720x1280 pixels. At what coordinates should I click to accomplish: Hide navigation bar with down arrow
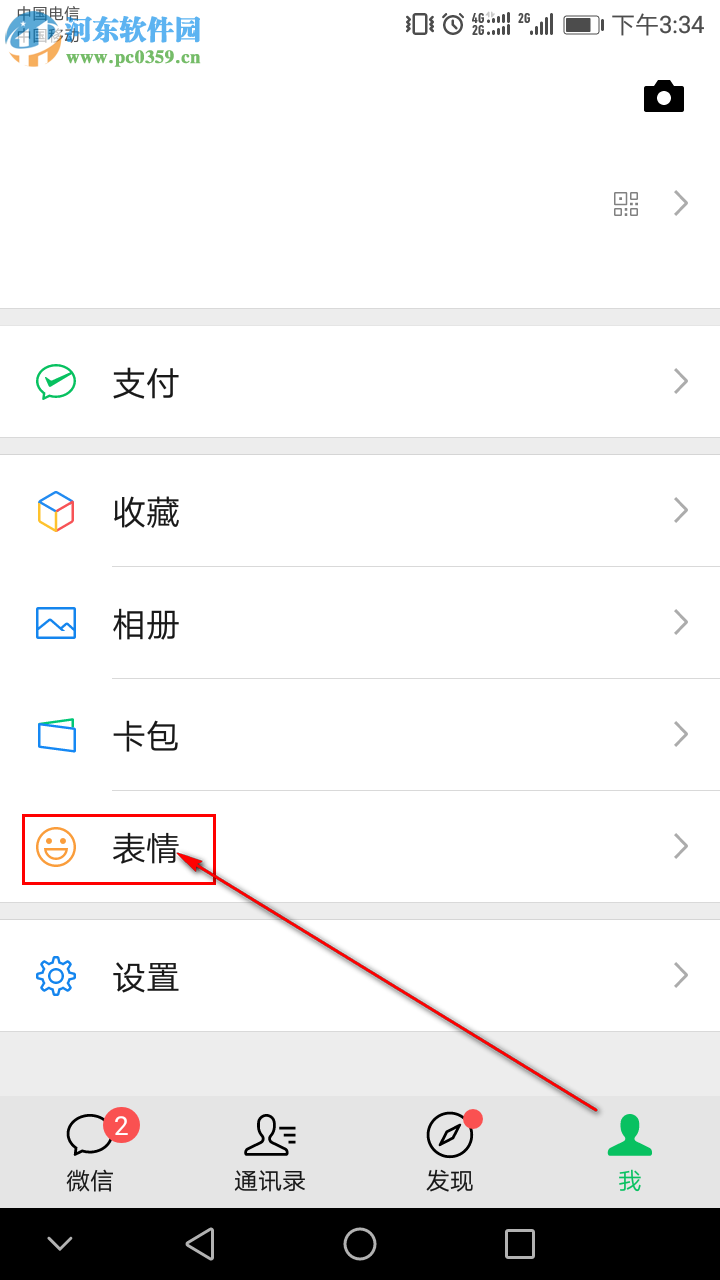pos(60,1243)
